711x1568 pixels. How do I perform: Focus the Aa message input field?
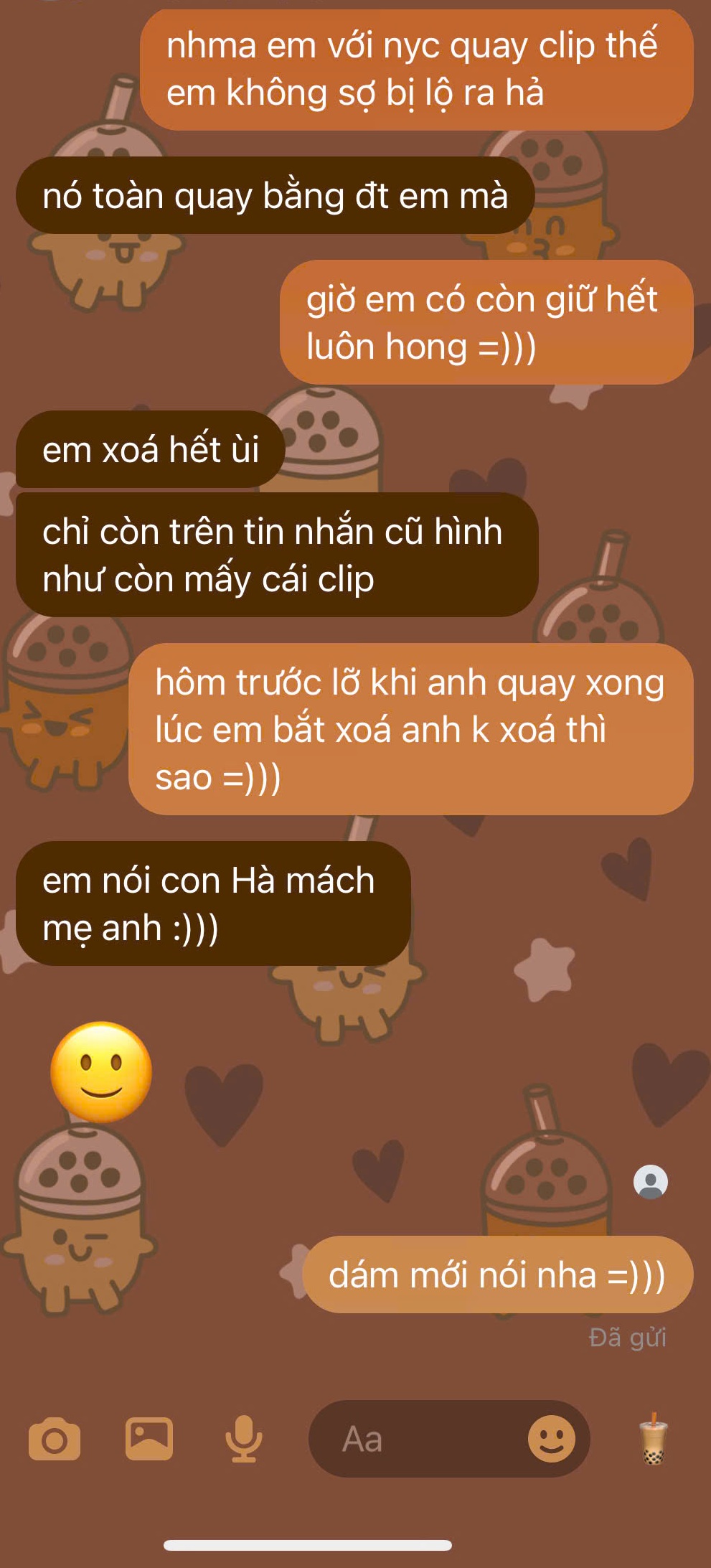click(416, 1439)
